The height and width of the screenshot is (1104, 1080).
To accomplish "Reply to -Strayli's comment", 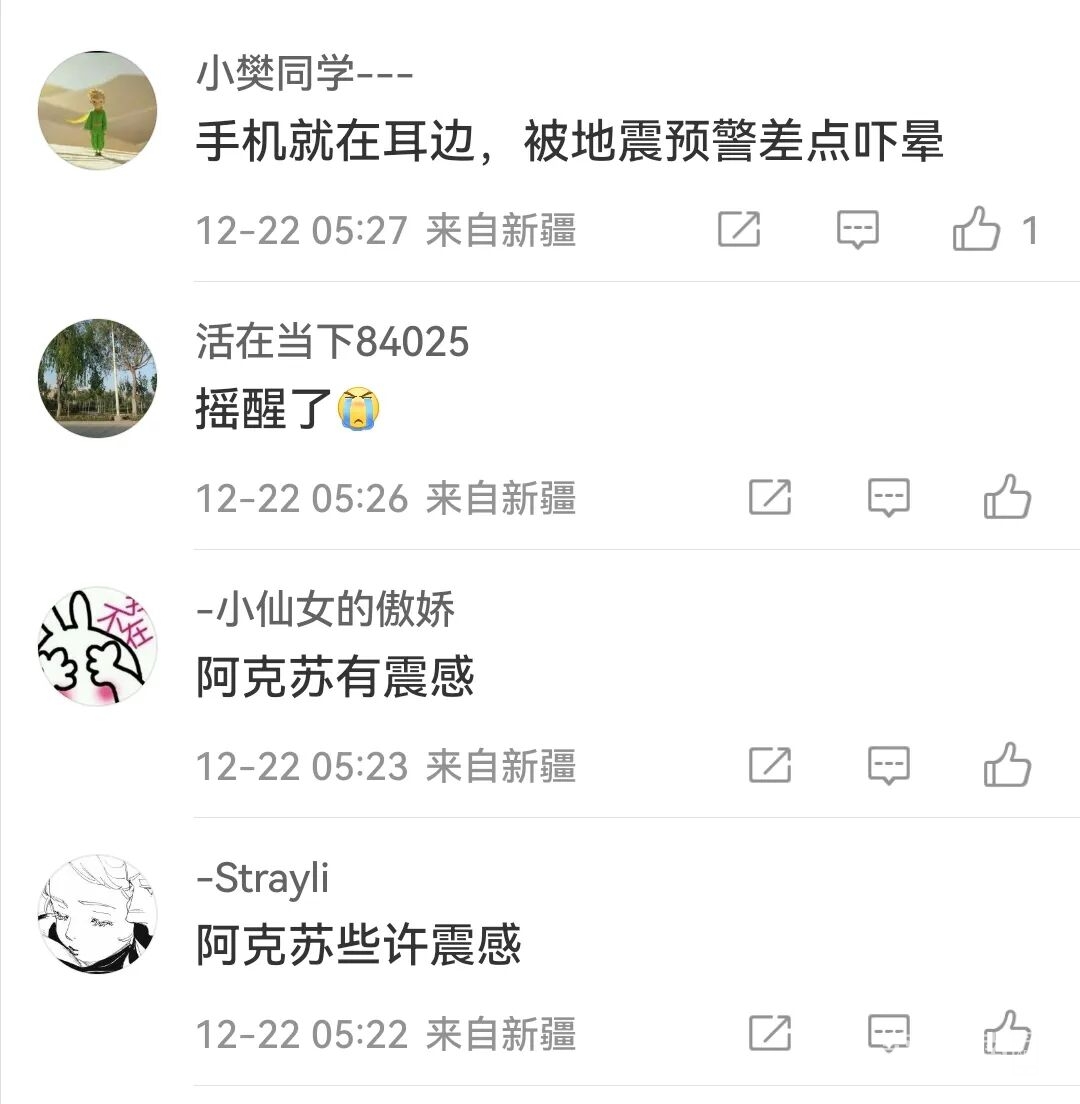I will tap(888, 1034).
